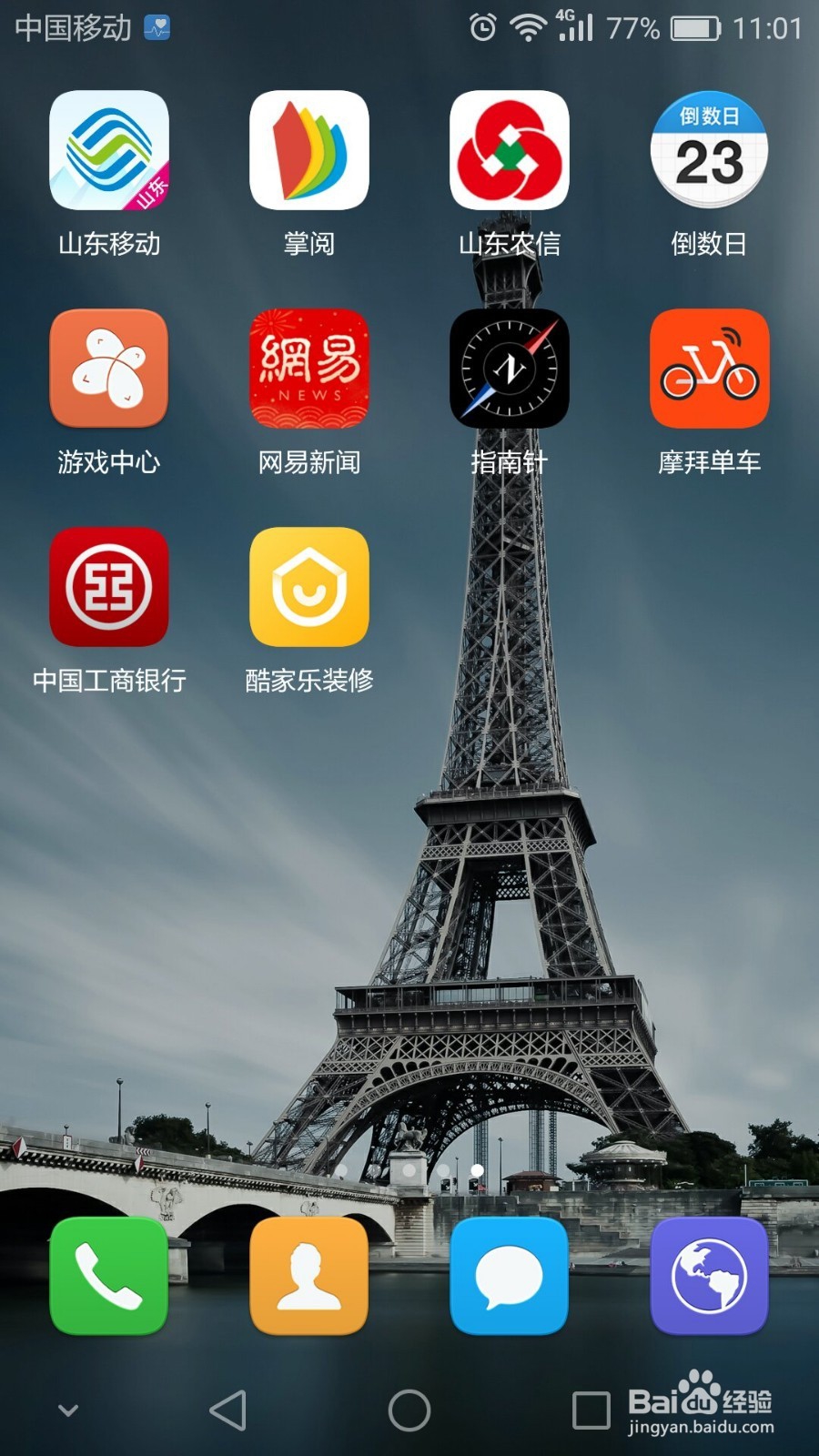Tap the battery percentage indicator
This screenshot has width=819, height=1456.
pyautogui.click(x=632, y=27)
